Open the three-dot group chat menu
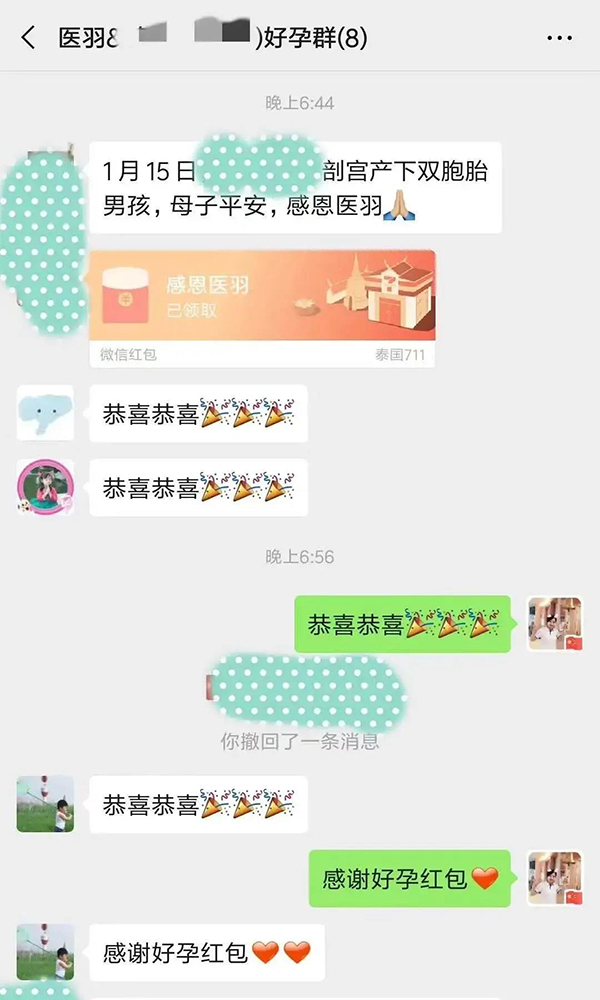600x1000 pixels. (559, 38)
